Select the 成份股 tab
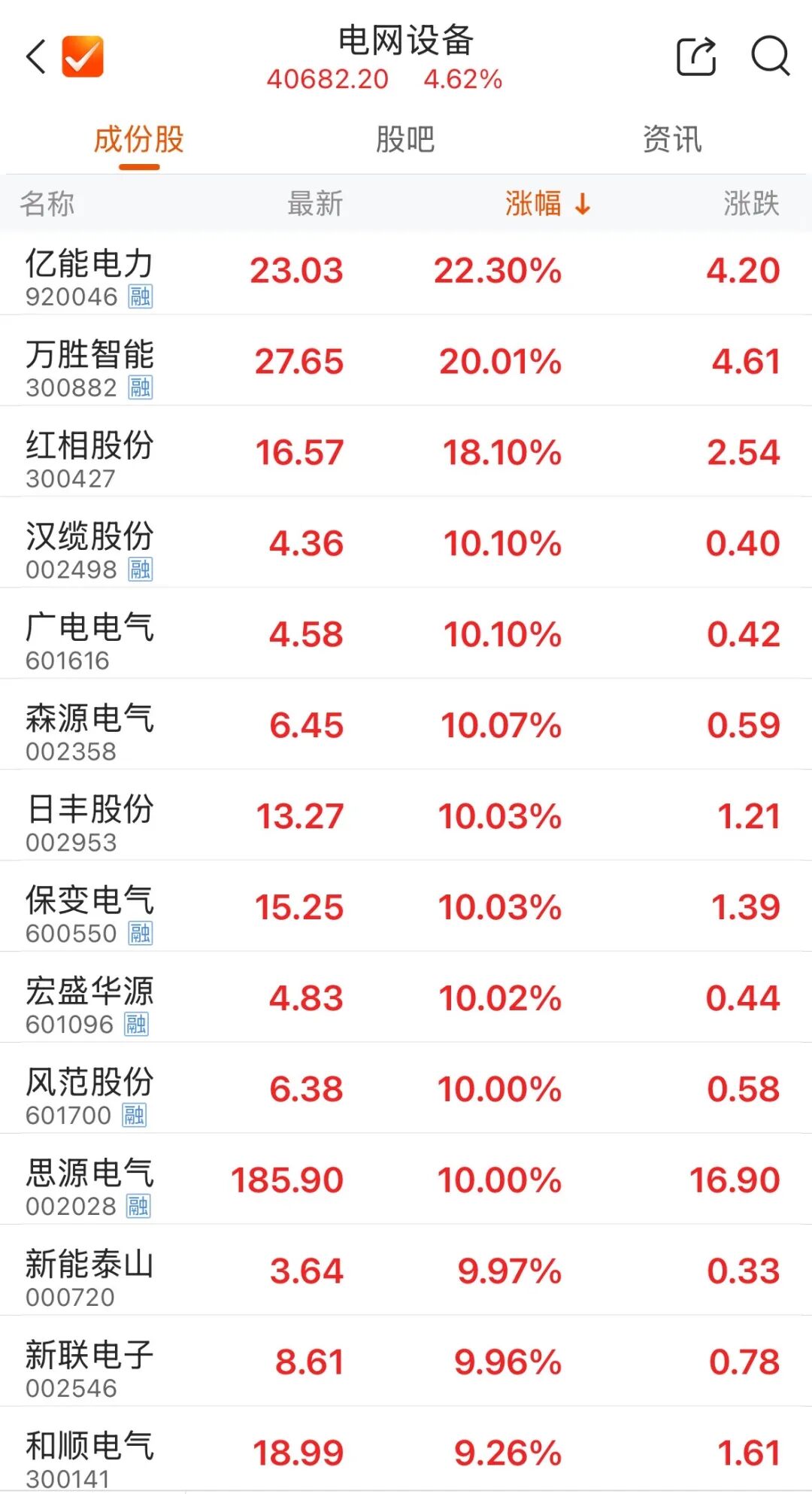This screenshot has height=1494, width=812. click(139, 140)
